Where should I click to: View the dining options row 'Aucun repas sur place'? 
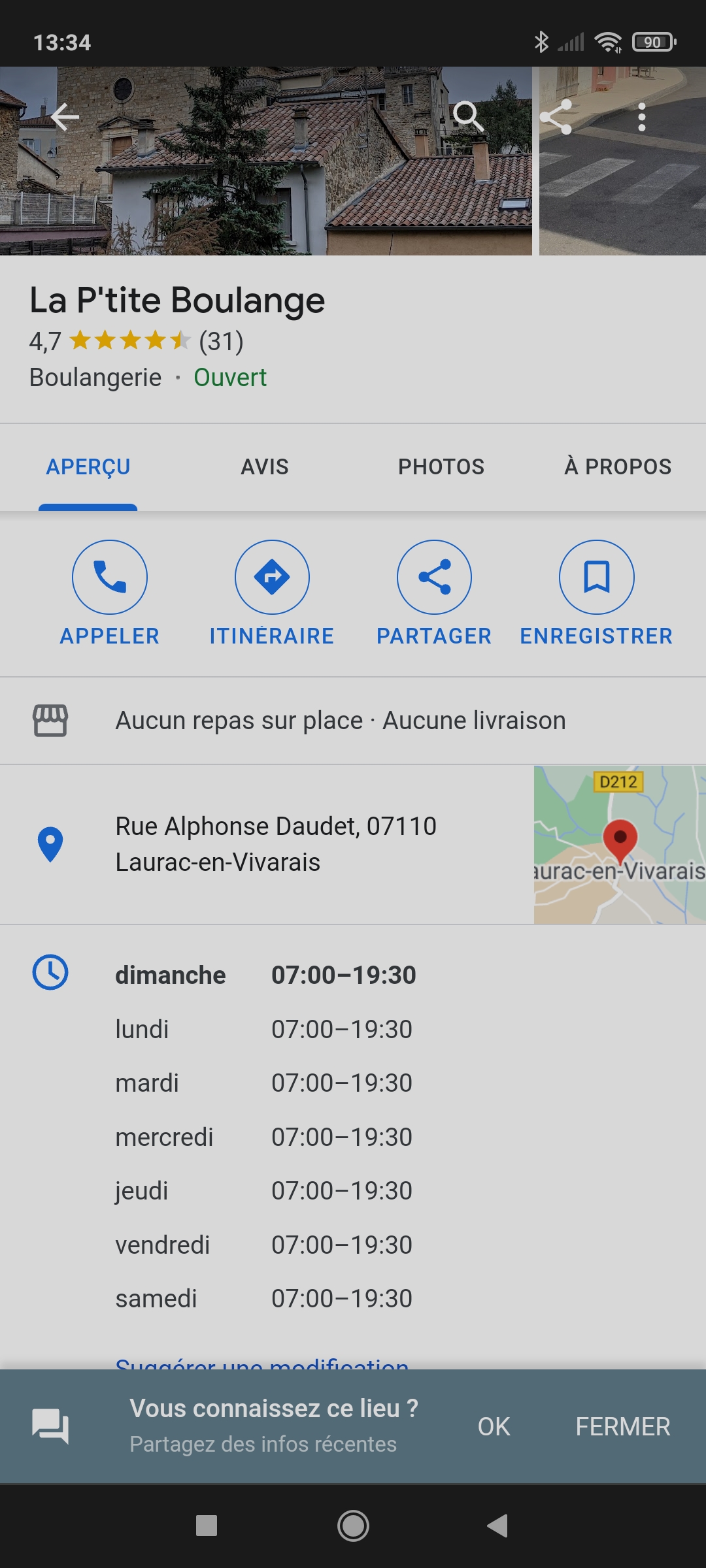[x=340, y=721]
